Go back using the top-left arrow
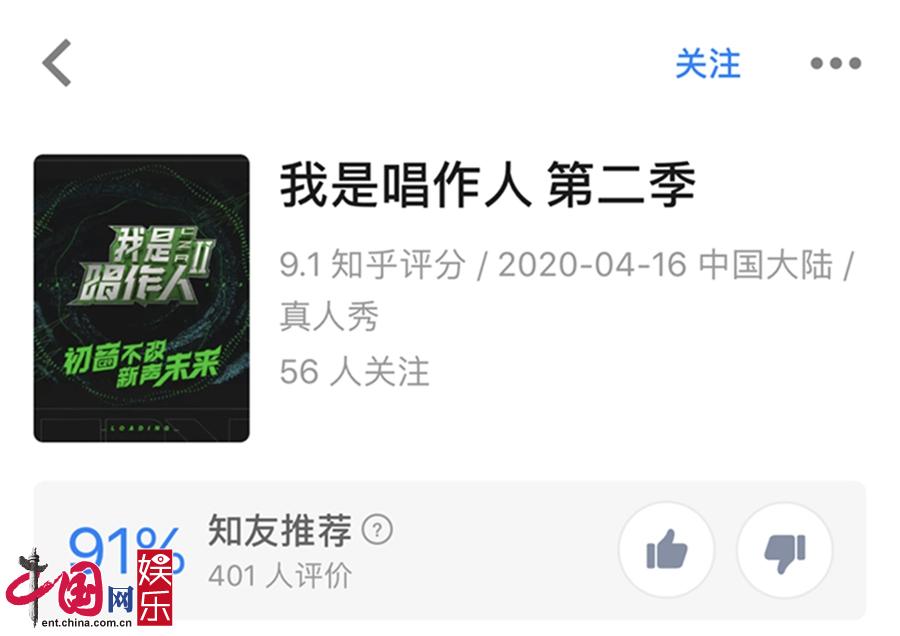This screenshot has width=900, height=636. pyautogui.click(x=57, y=64)
